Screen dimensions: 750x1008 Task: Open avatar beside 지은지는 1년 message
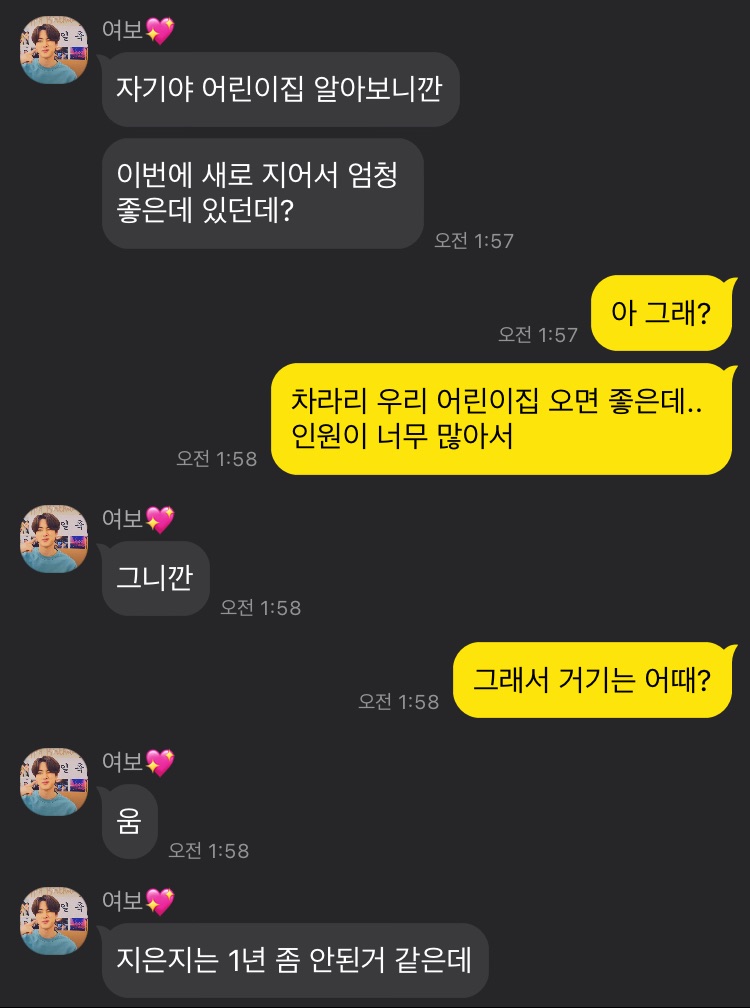54,921
